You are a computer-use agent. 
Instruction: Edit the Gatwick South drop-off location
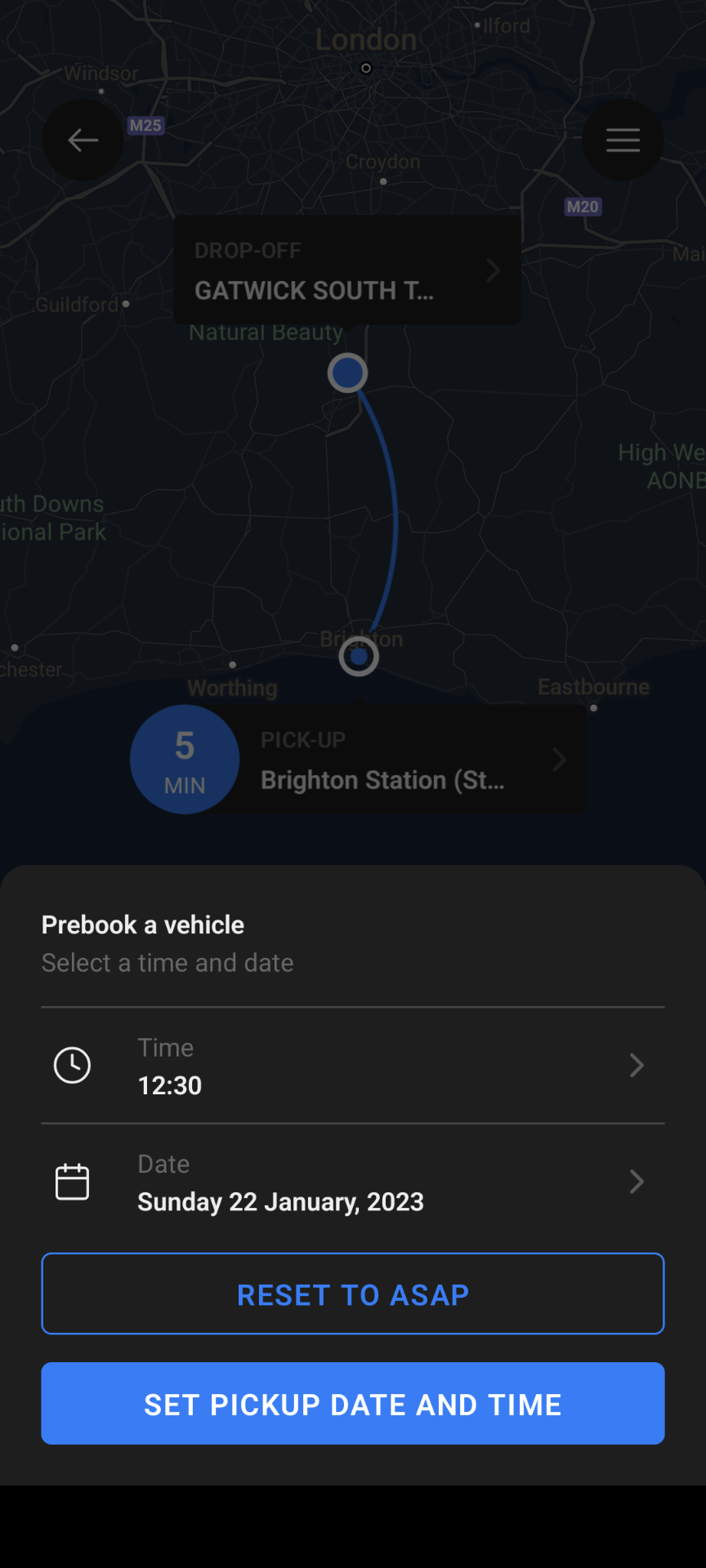pos(347,270)
